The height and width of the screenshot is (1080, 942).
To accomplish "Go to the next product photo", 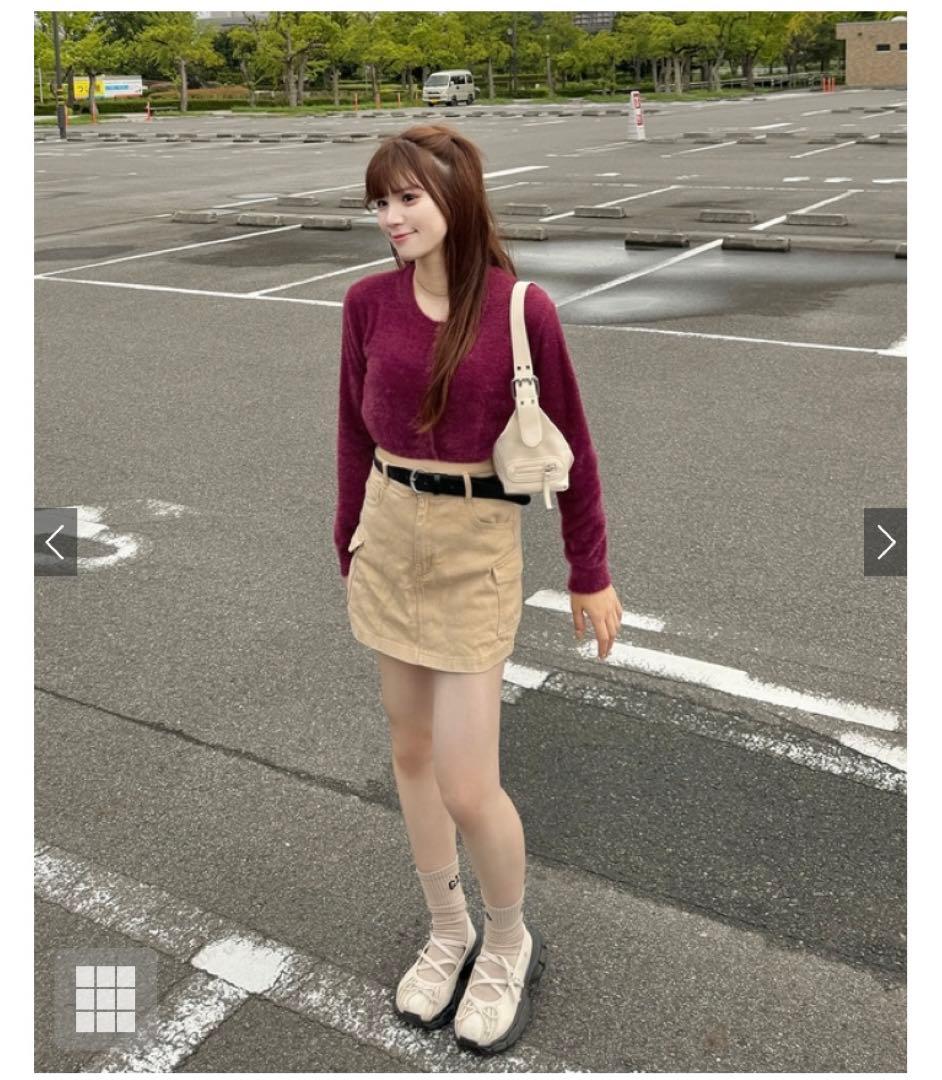I will coord(885,542).
